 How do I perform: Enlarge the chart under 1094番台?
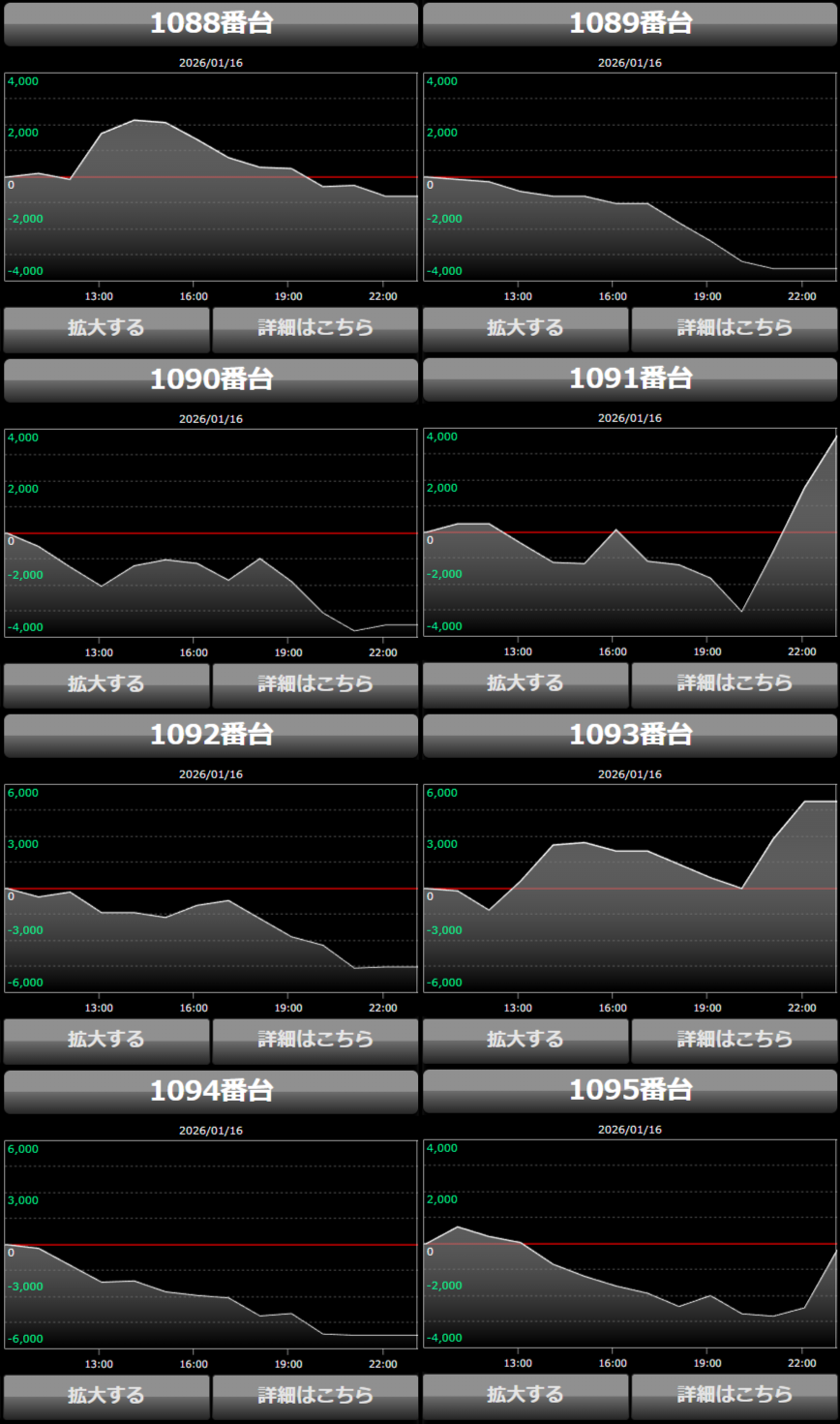point(106,1395)
